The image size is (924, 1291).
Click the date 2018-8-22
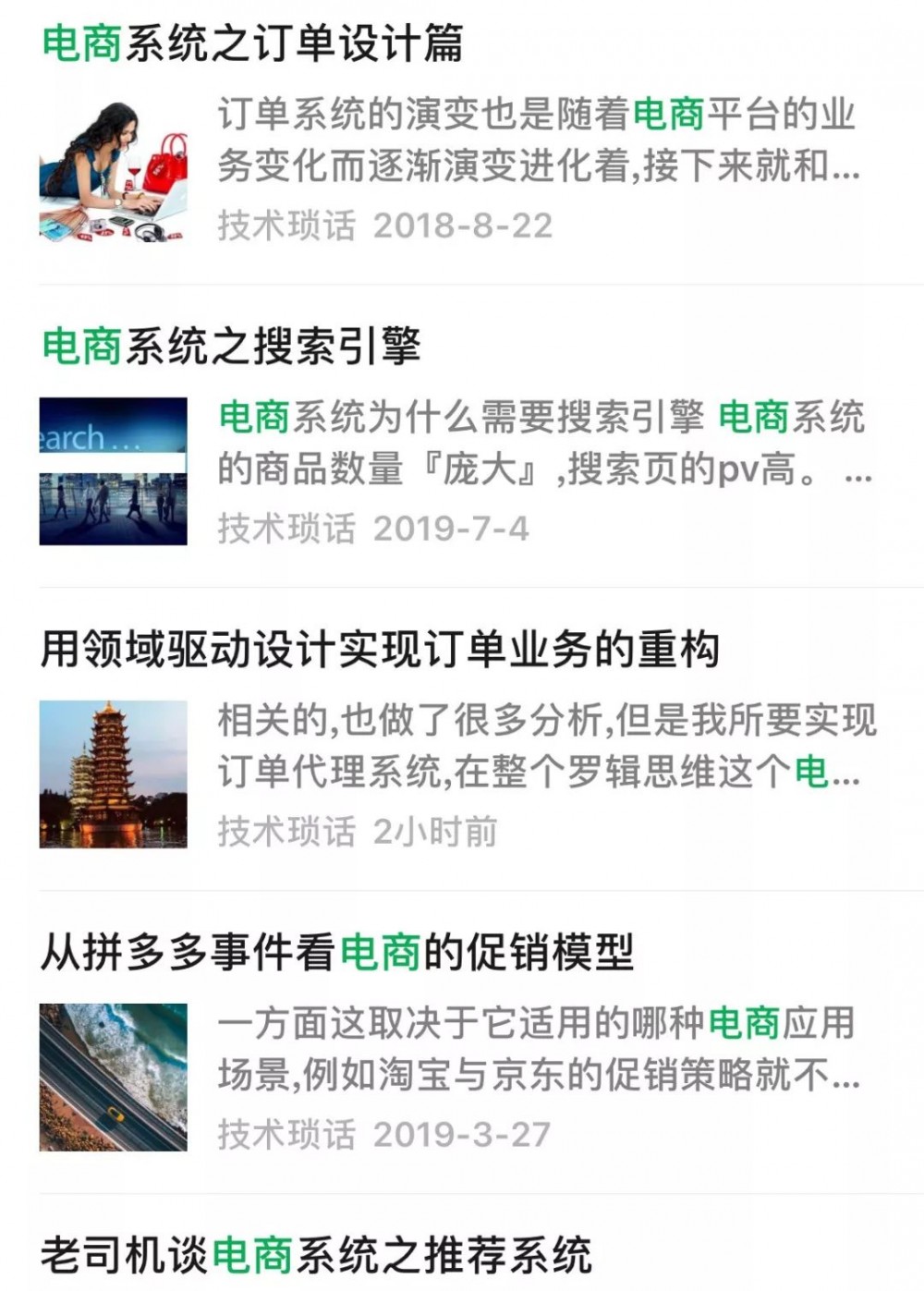[462, 225]
